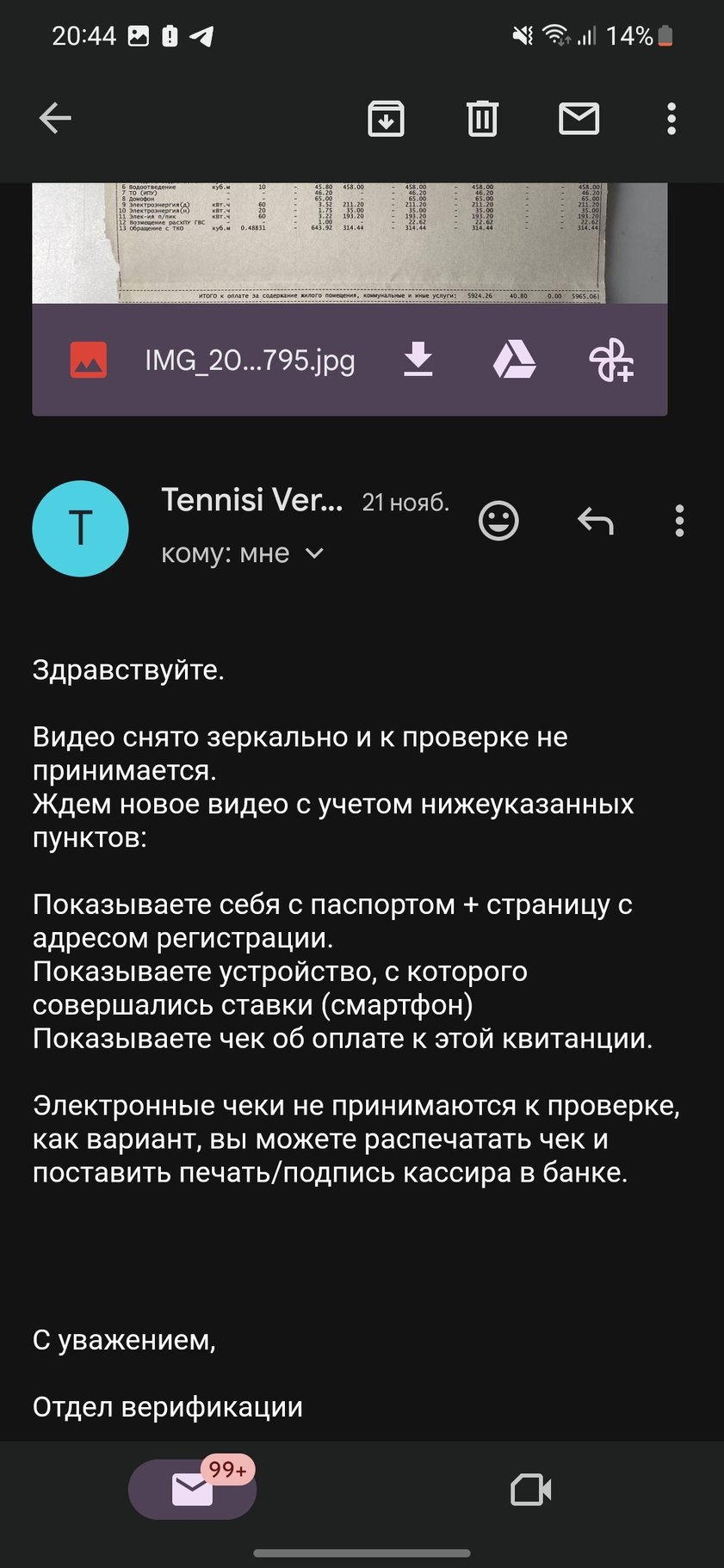The width and height of the screenshot is (724, 1568).
Task: Switch to the Mail tab with the 99+ badge
Action: [x=192, y=1489]
